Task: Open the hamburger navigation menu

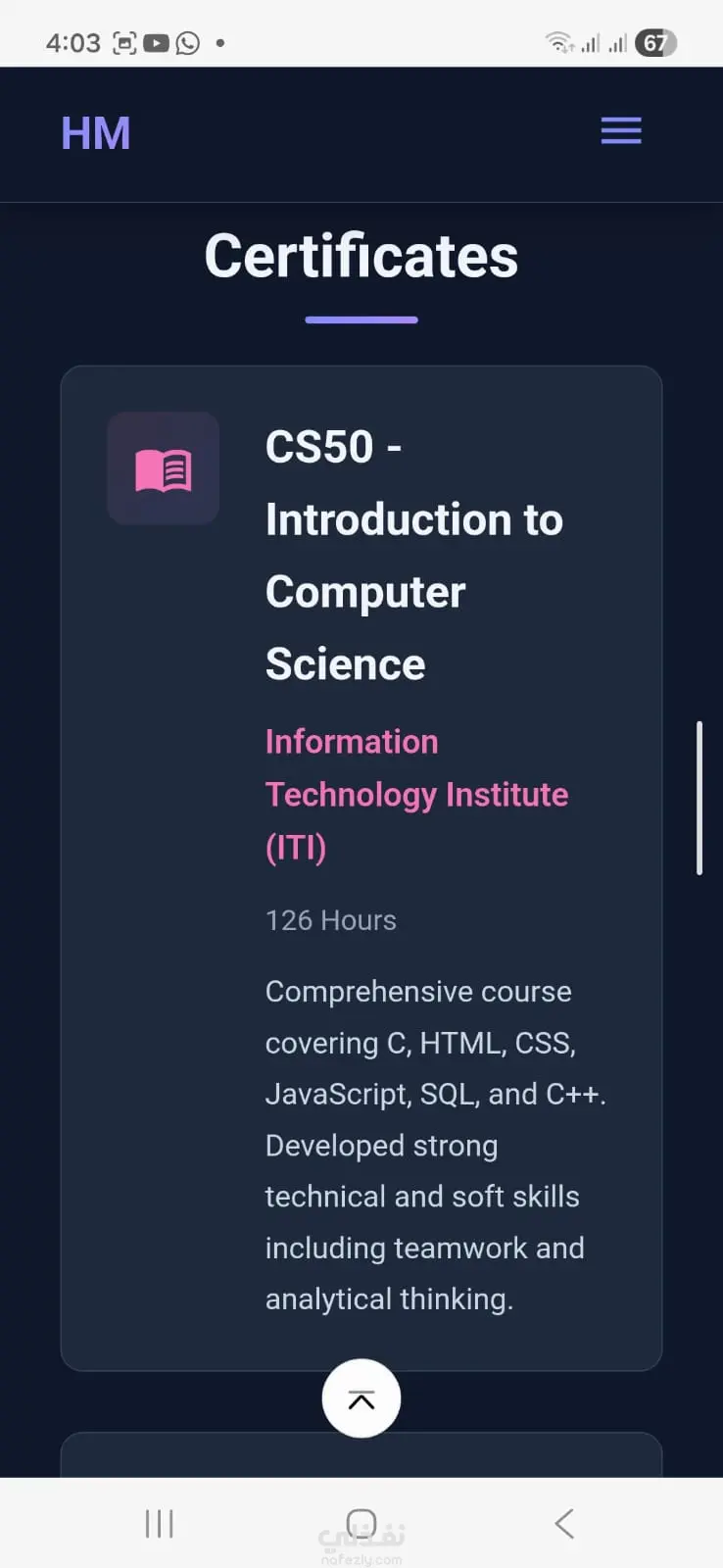Action: (x=621, y=131)
